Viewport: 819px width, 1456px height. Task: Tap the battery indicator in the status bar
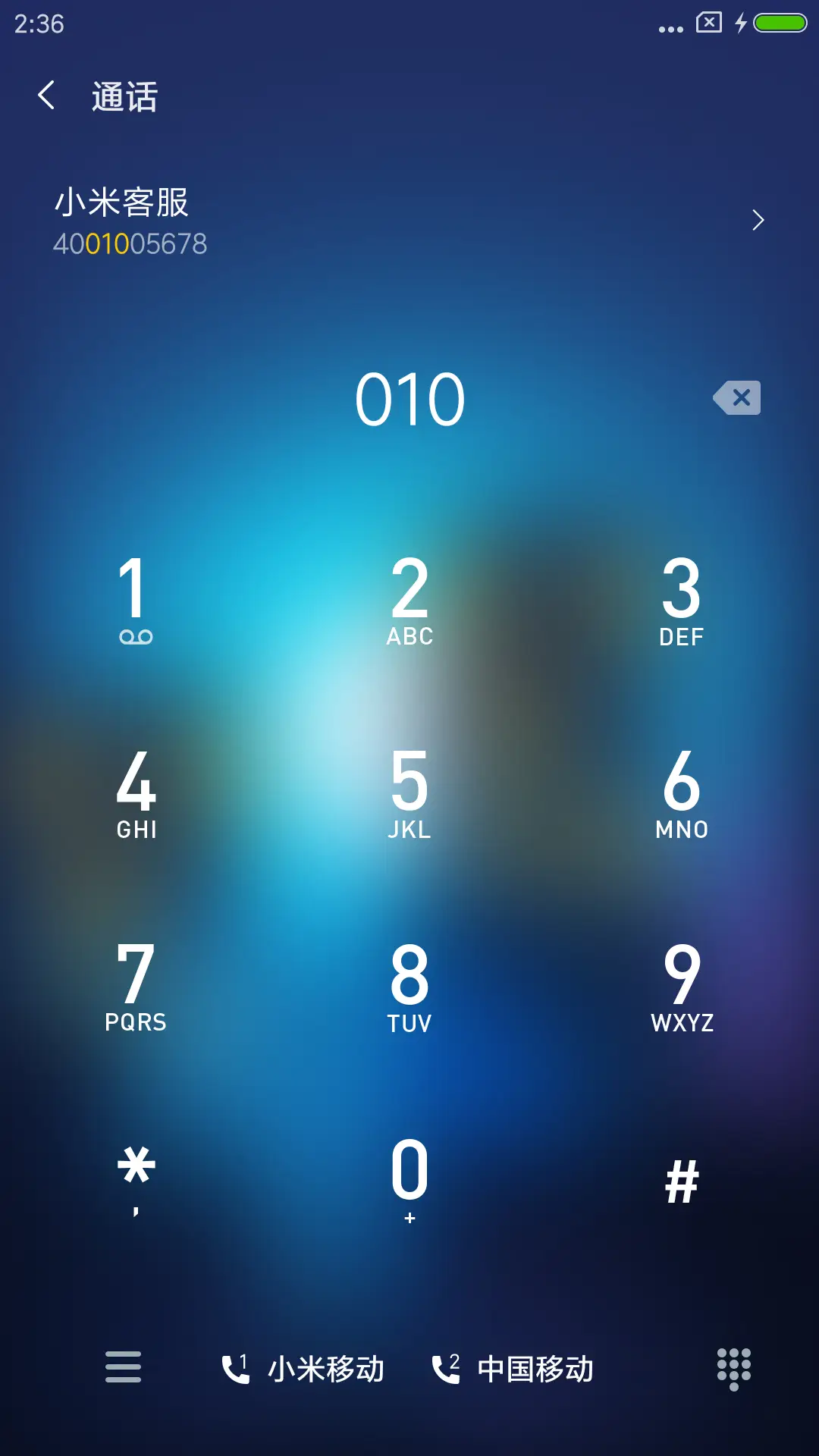[x=779, y=23]
